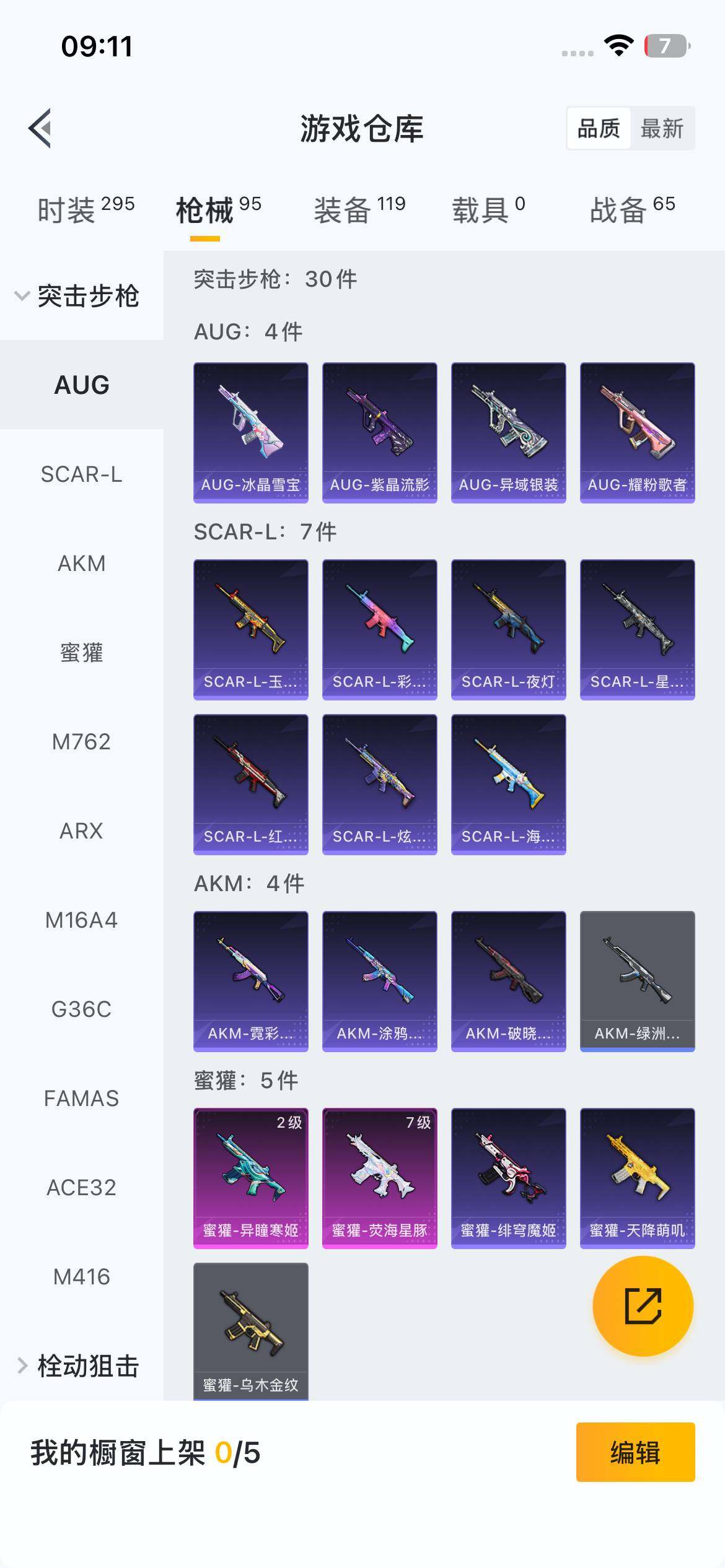Screen dimensions: 725x1568
Task: Choose FAMAS in the side menu
Action: click(81, 1099)
